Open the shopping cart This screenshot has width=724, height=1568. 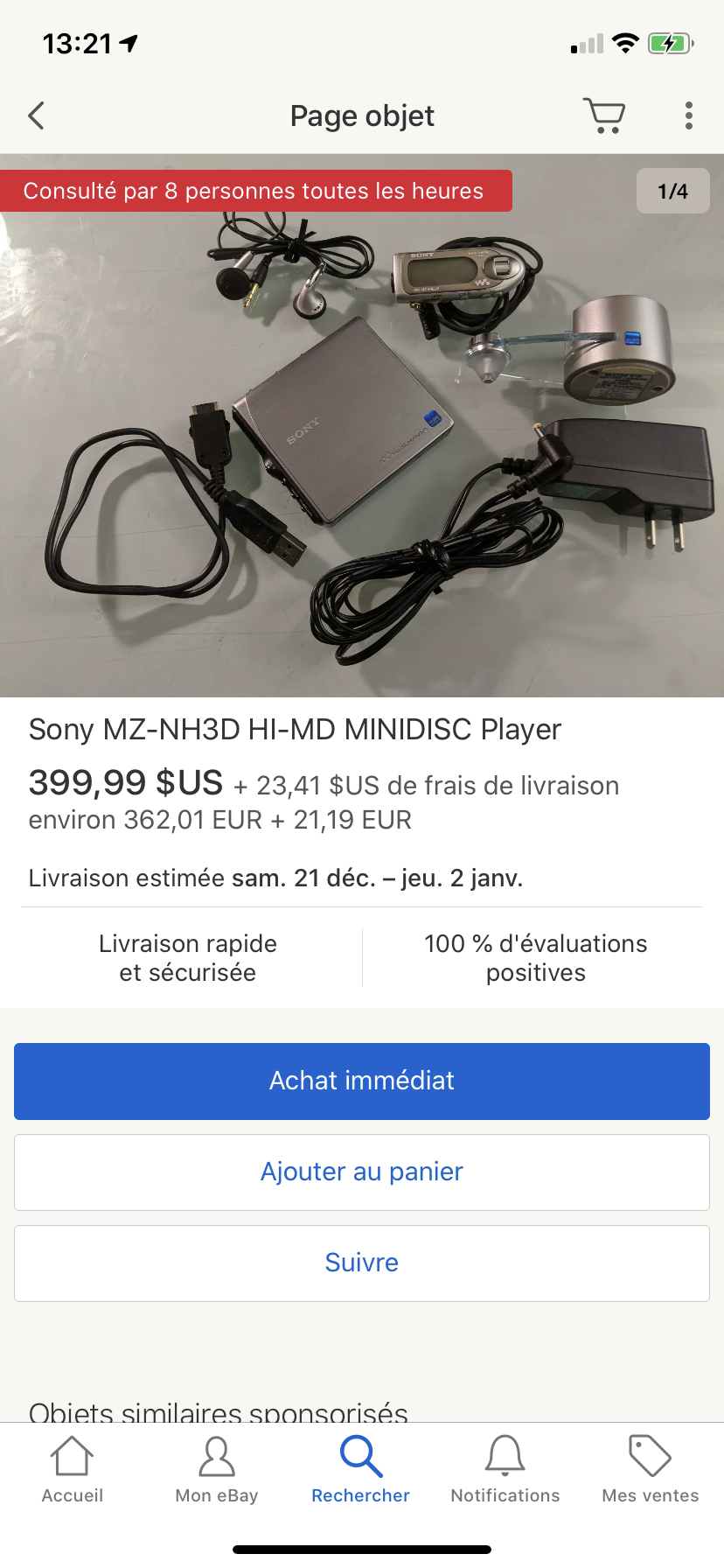tap(604, 115)
